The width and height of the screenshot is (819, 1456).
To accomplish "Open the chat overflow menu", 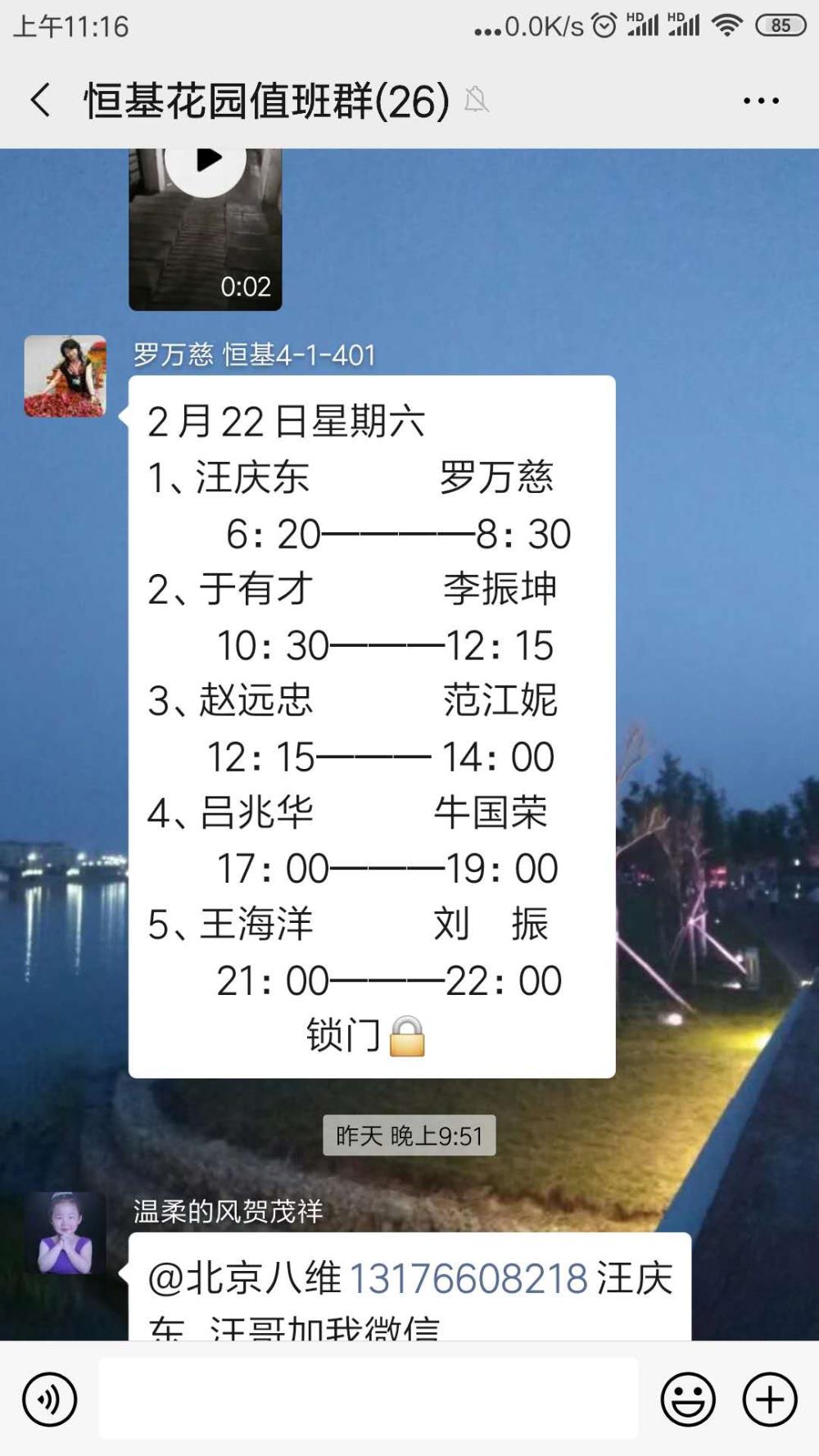I will point(761,101).
